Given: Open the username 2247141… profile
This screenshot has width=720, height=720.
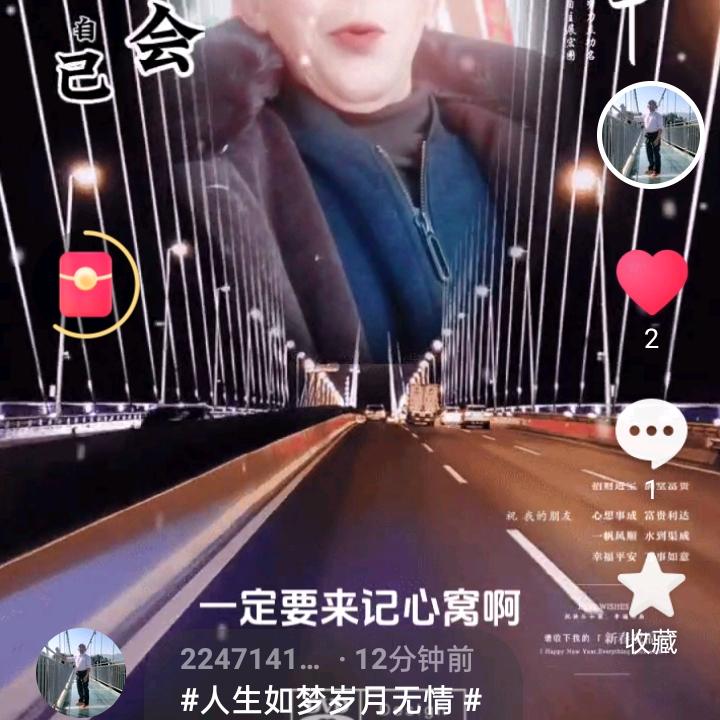Looking at the screenshot, I should (250, 660).
